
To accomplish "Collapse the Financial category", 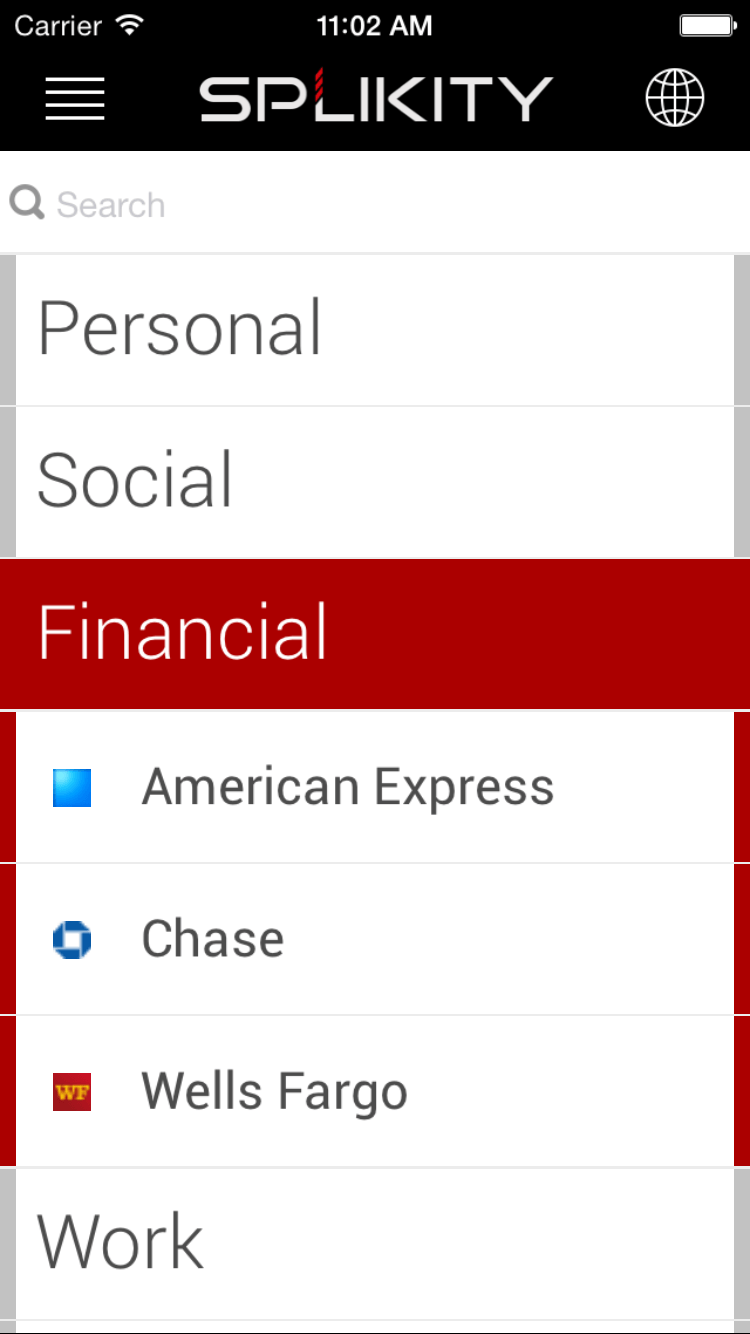I will 375,634.
